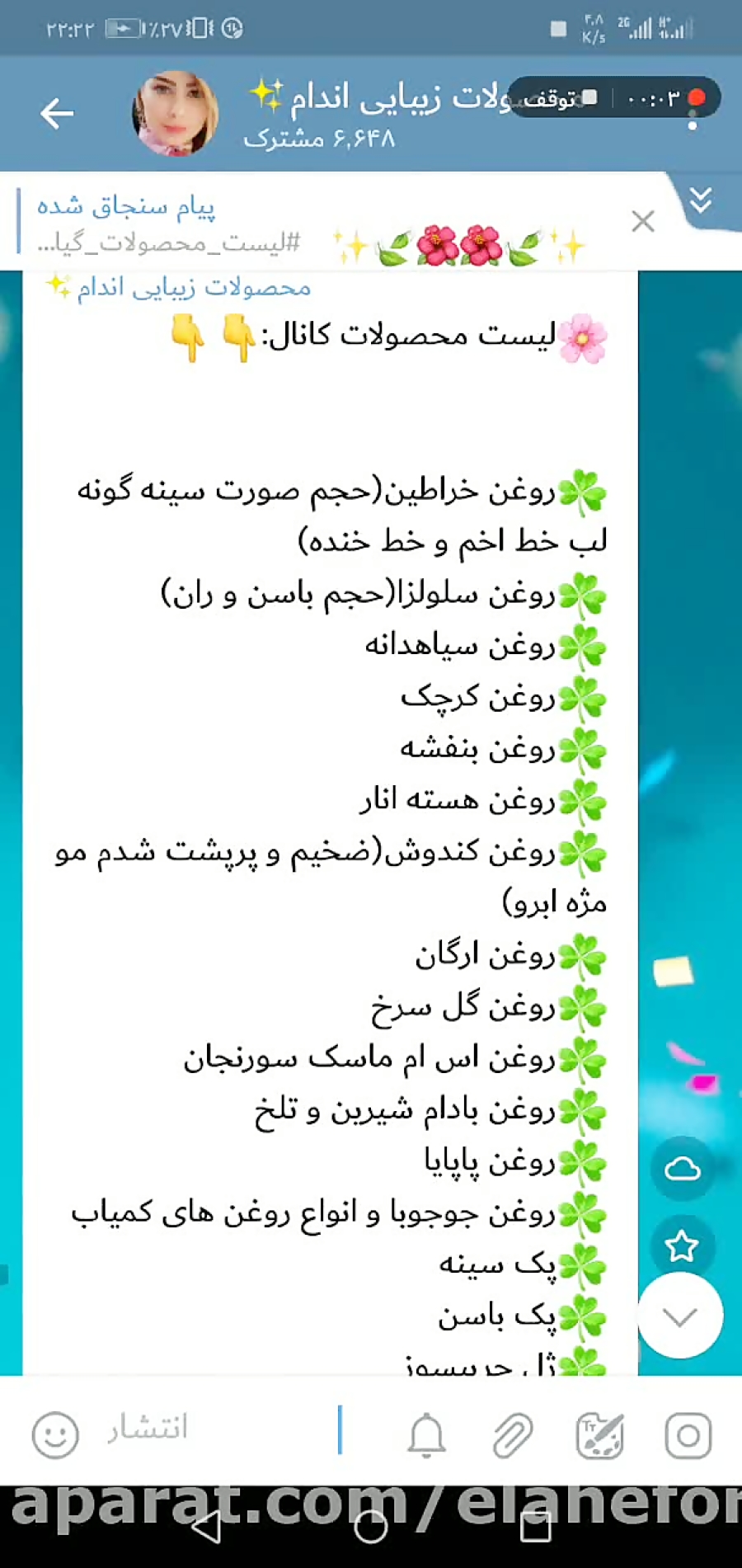Viewport: 742px width, 1568px height.
Task: Tap the red recording dot indicator
Action: click(697, 97)
